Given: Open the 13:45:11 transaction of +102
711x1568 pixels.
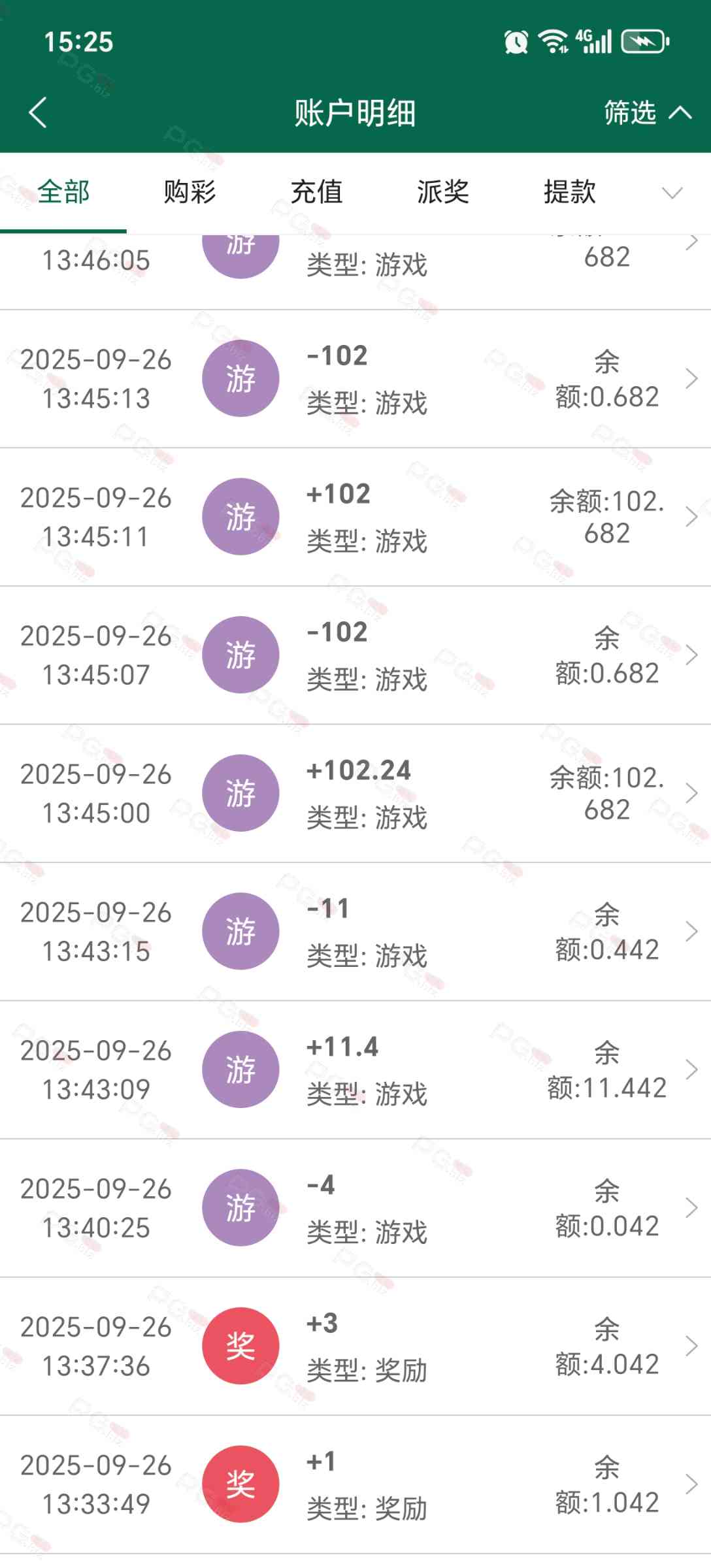Looking at the screenshot, I should click(355, 517).
